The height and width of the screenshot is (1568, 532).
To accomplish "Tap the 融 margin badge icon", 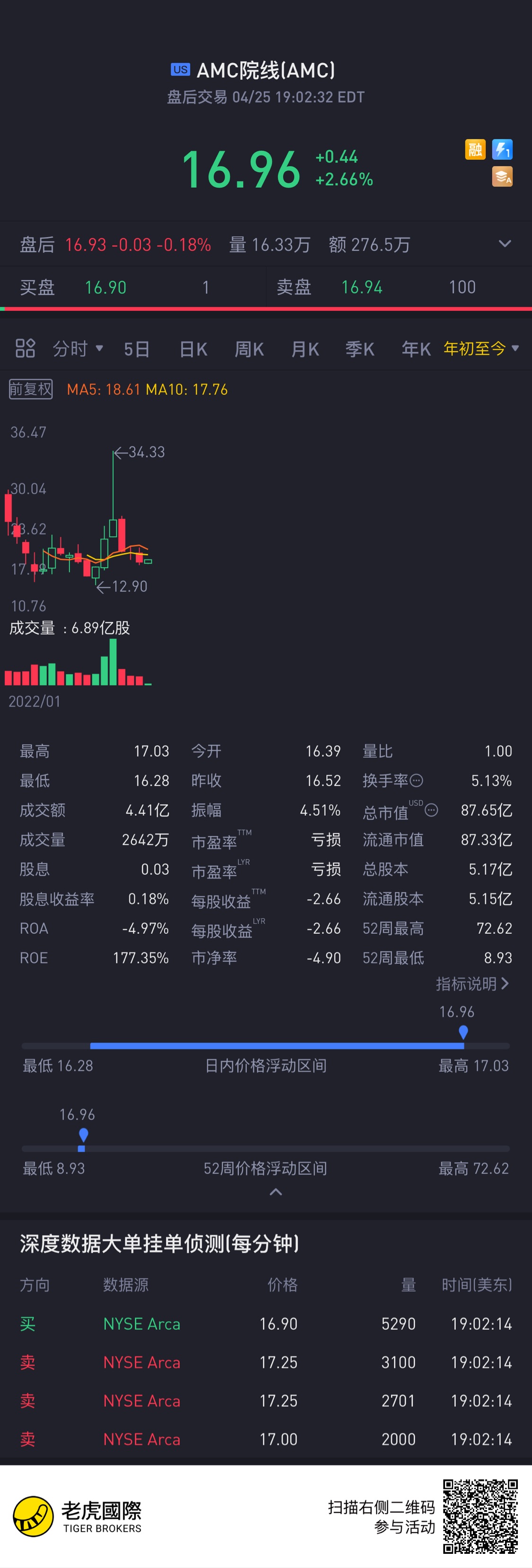I will click(x=475, y=149).
